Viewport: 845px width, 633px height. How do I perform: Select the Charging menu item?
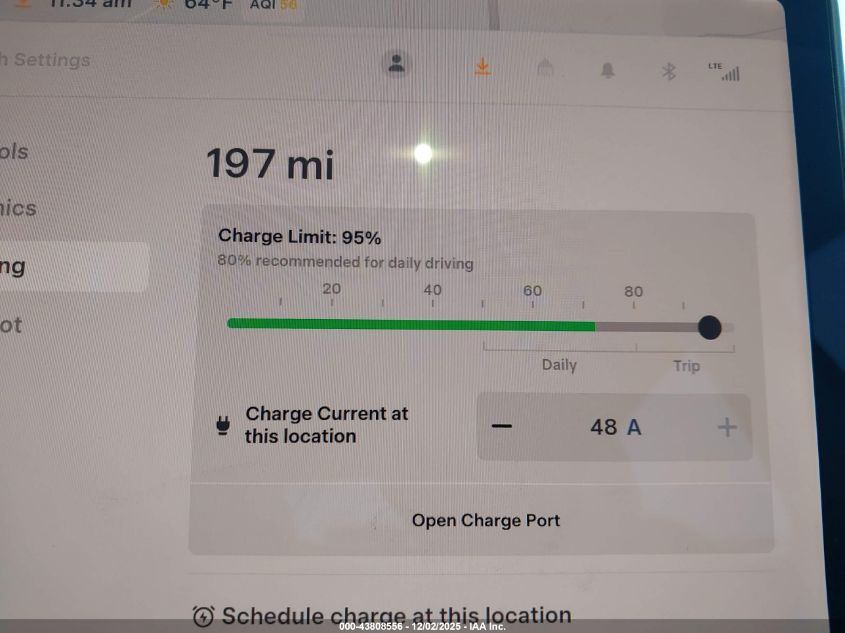13,267
